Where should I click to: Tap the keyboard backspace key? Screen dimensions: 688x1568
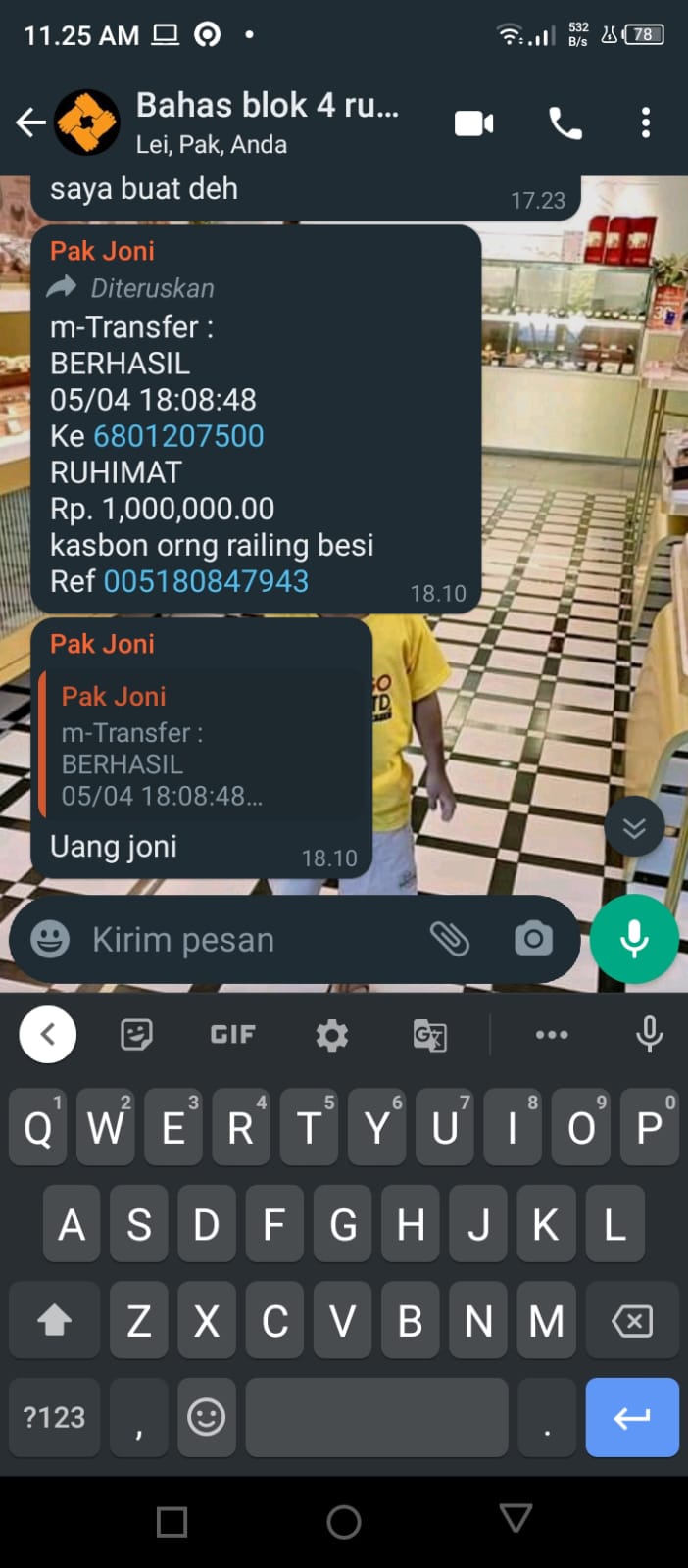632,1321
